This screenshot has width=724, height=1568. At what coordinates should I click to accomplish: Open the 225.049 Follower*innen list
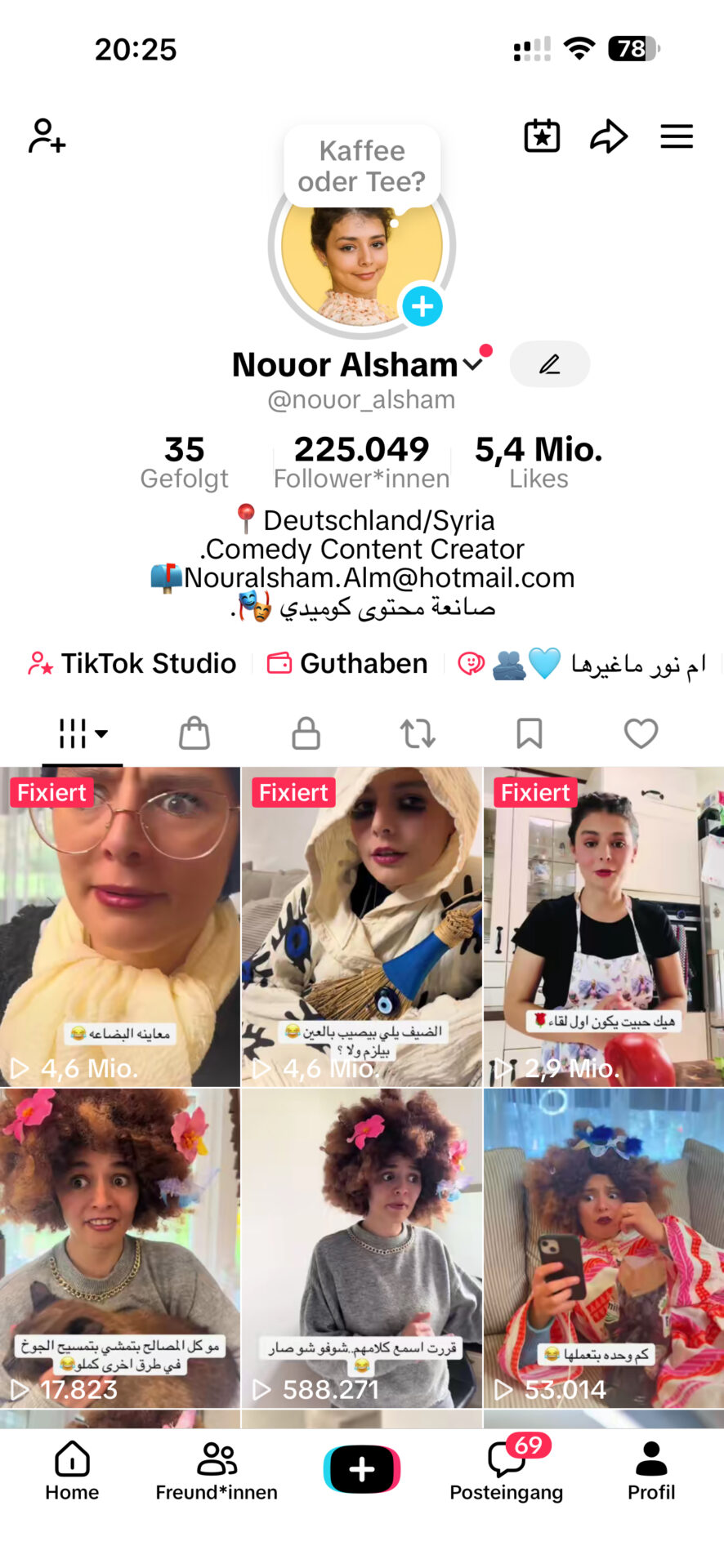pyautogui.click(x=361, y=462)
